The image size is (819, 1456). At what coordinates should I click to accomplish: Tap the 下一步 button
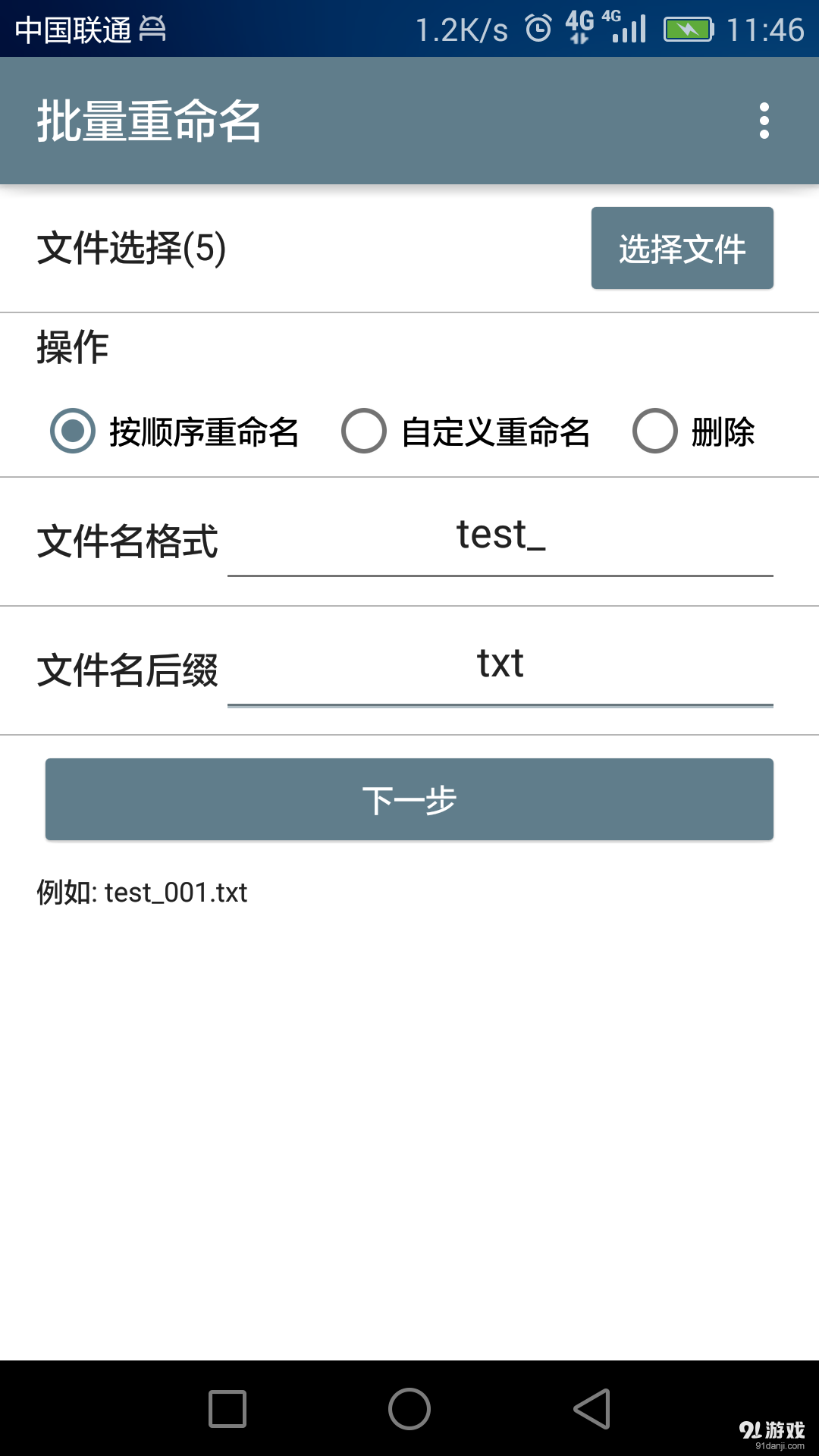(x=409, y=799)
